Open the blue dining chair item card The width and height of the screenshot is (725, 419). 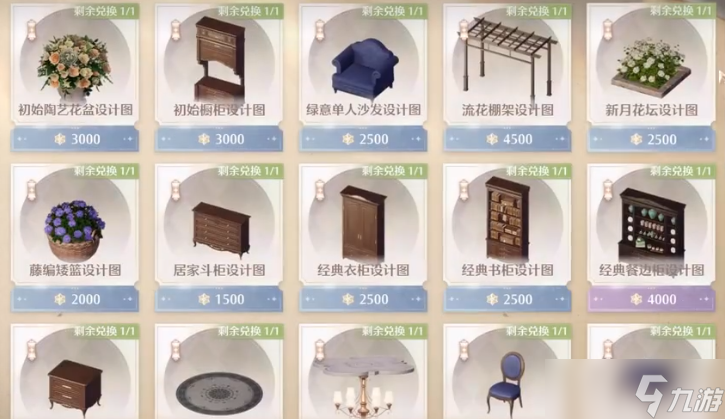click(507, 380)
